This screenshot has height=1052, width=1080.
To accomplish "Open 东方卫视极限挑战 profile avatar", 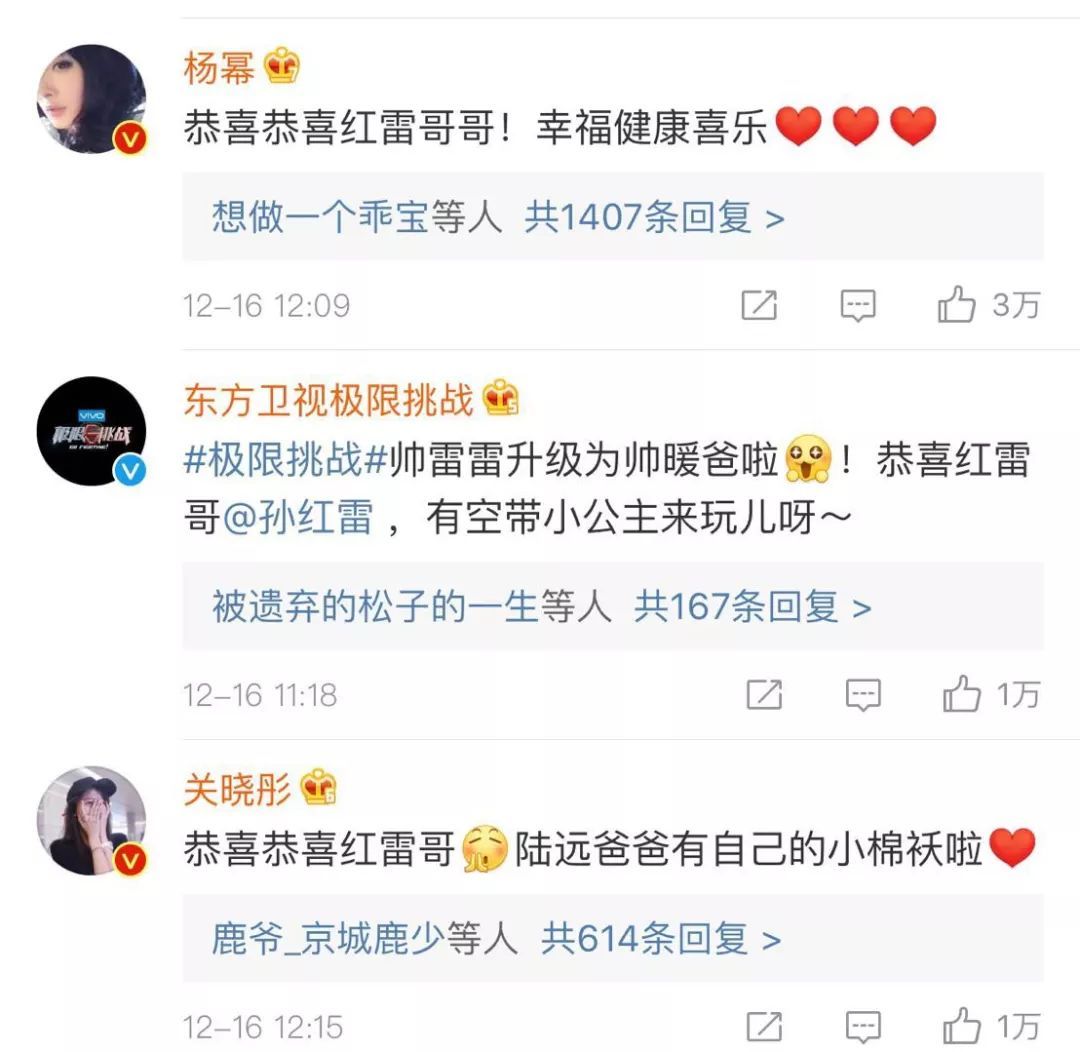I will point(91,431).
